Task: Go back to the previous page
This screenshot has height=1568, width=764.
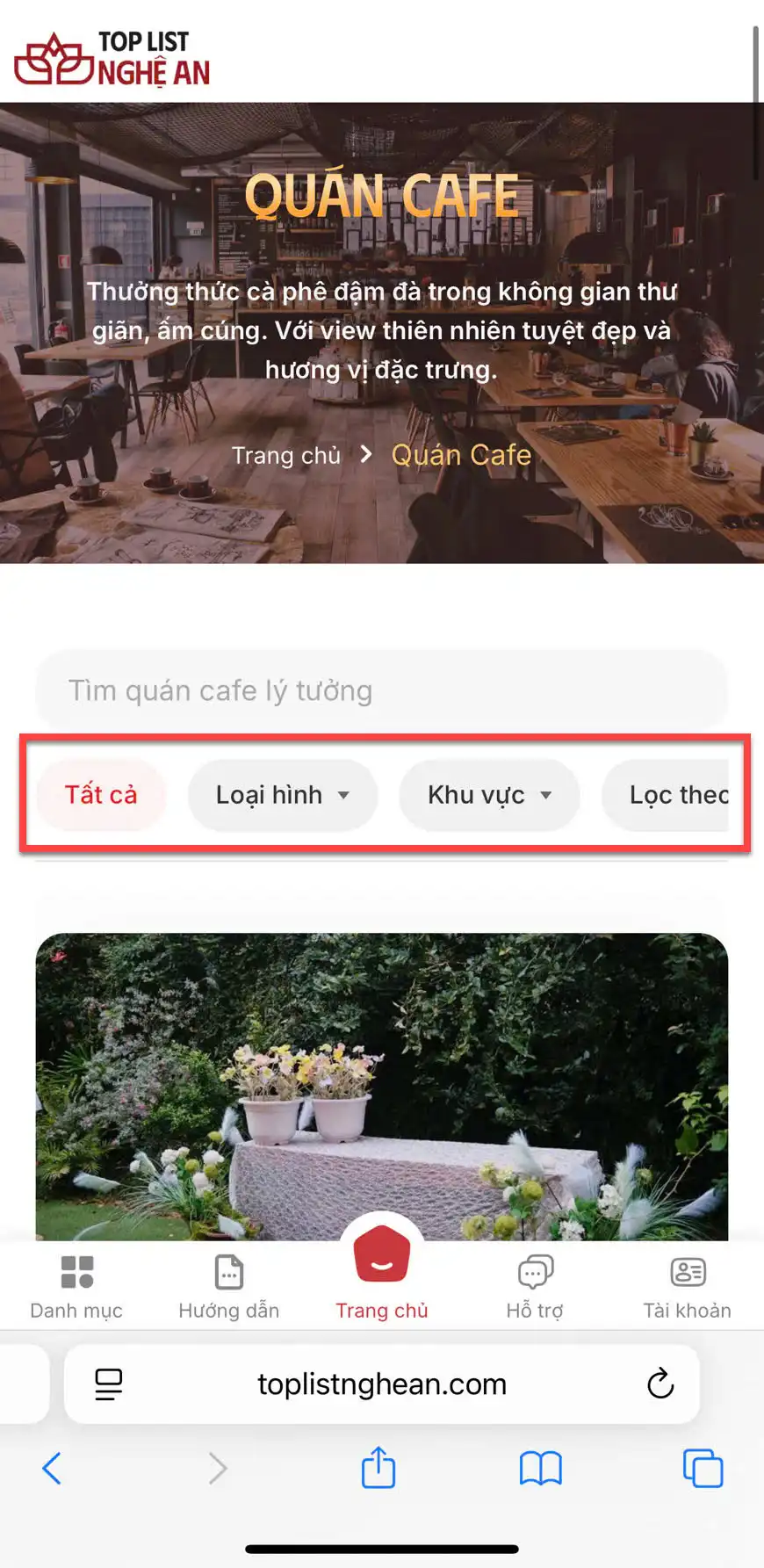Action: click(52, 1468)
